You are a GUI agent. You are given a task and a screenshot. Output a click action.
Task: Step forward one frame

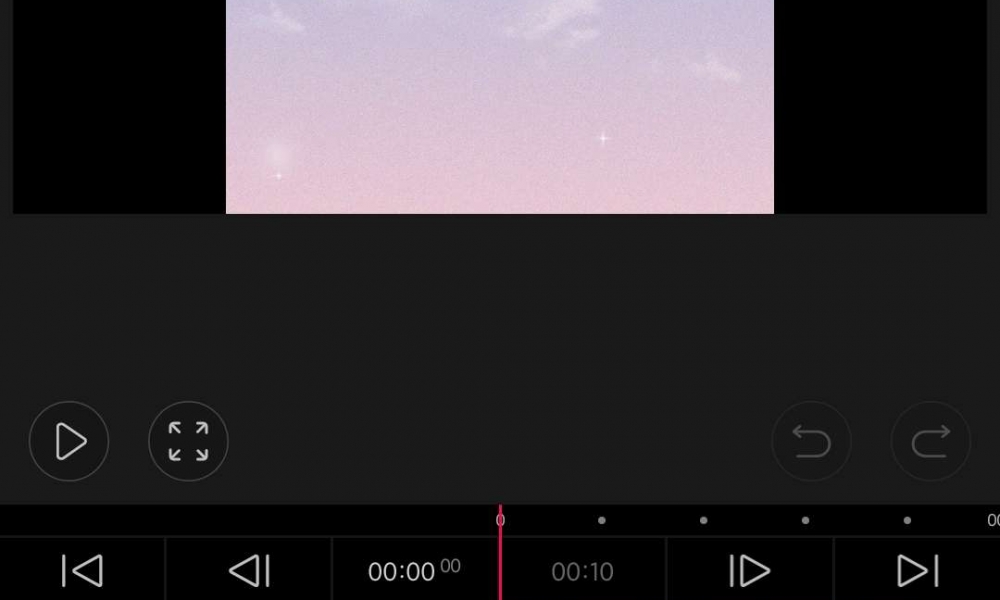(750, 571)
